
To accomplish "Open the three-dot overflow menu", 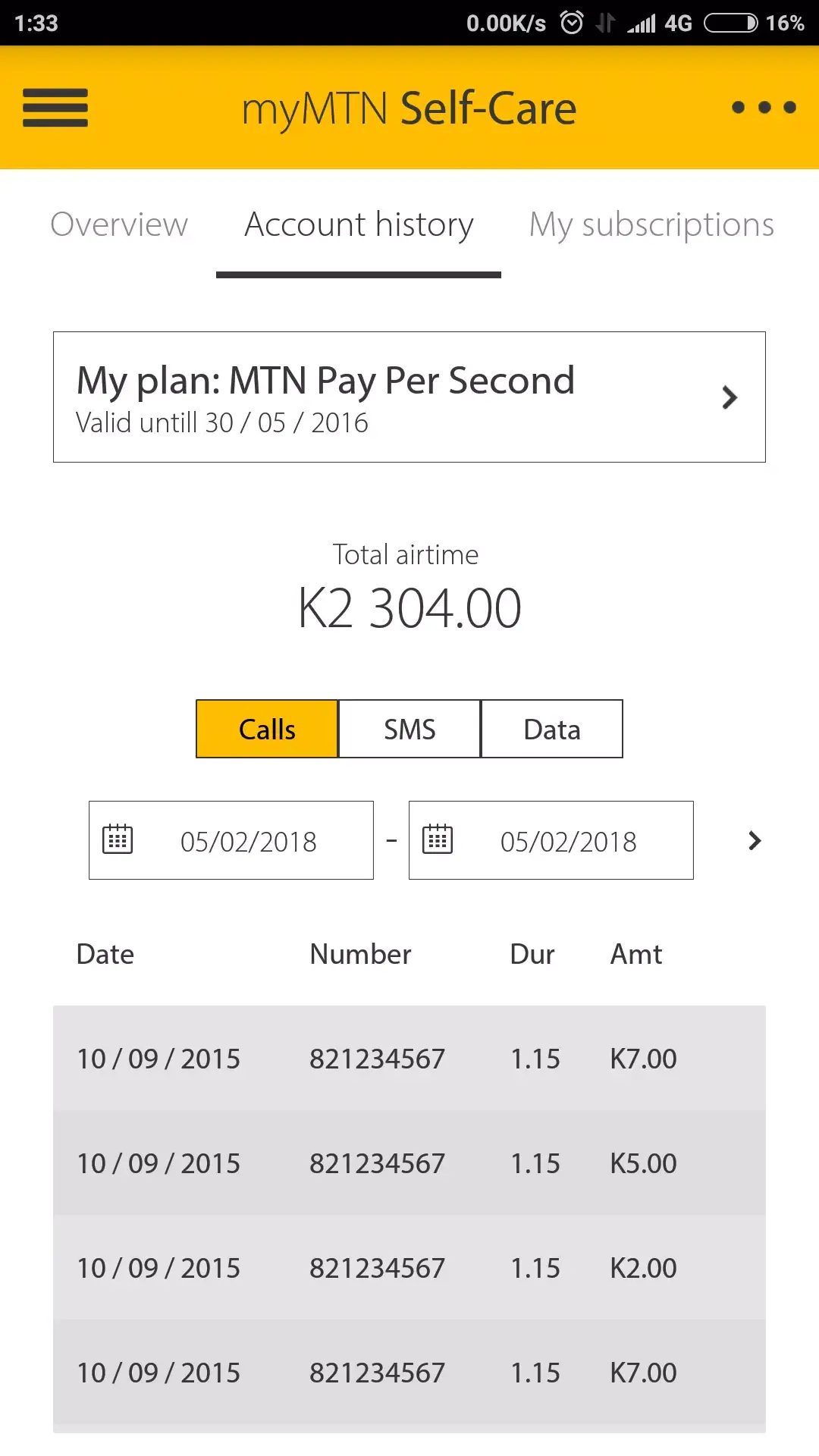I will 765,108.
